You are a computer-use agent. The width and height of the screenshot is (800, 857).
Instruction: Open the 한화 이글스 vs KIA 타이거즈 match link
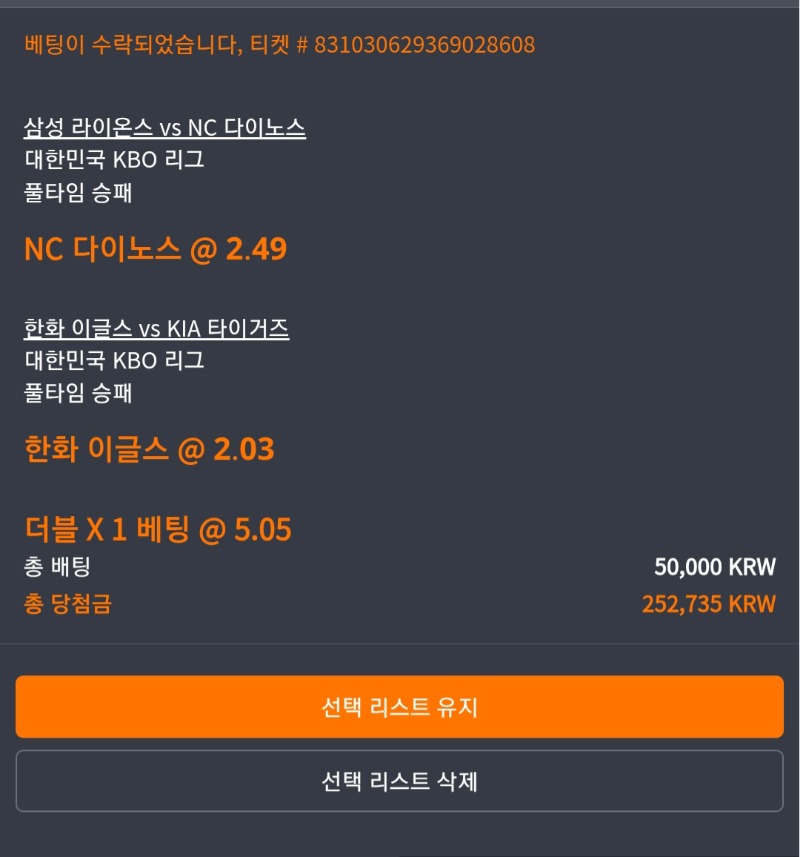coord(157,328)
